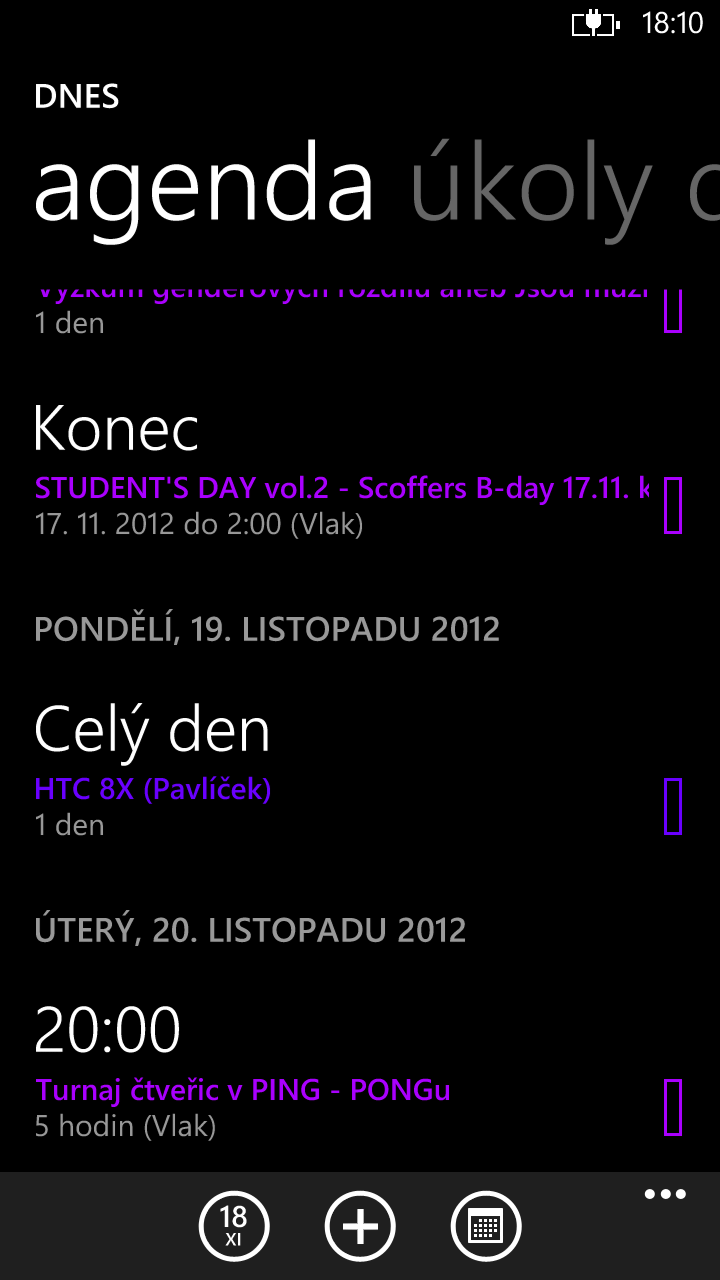Tap the ÚTERÝ 20. LISTOPADU day header
This screenshot has width=720, height=1280.
coord(250,929)
